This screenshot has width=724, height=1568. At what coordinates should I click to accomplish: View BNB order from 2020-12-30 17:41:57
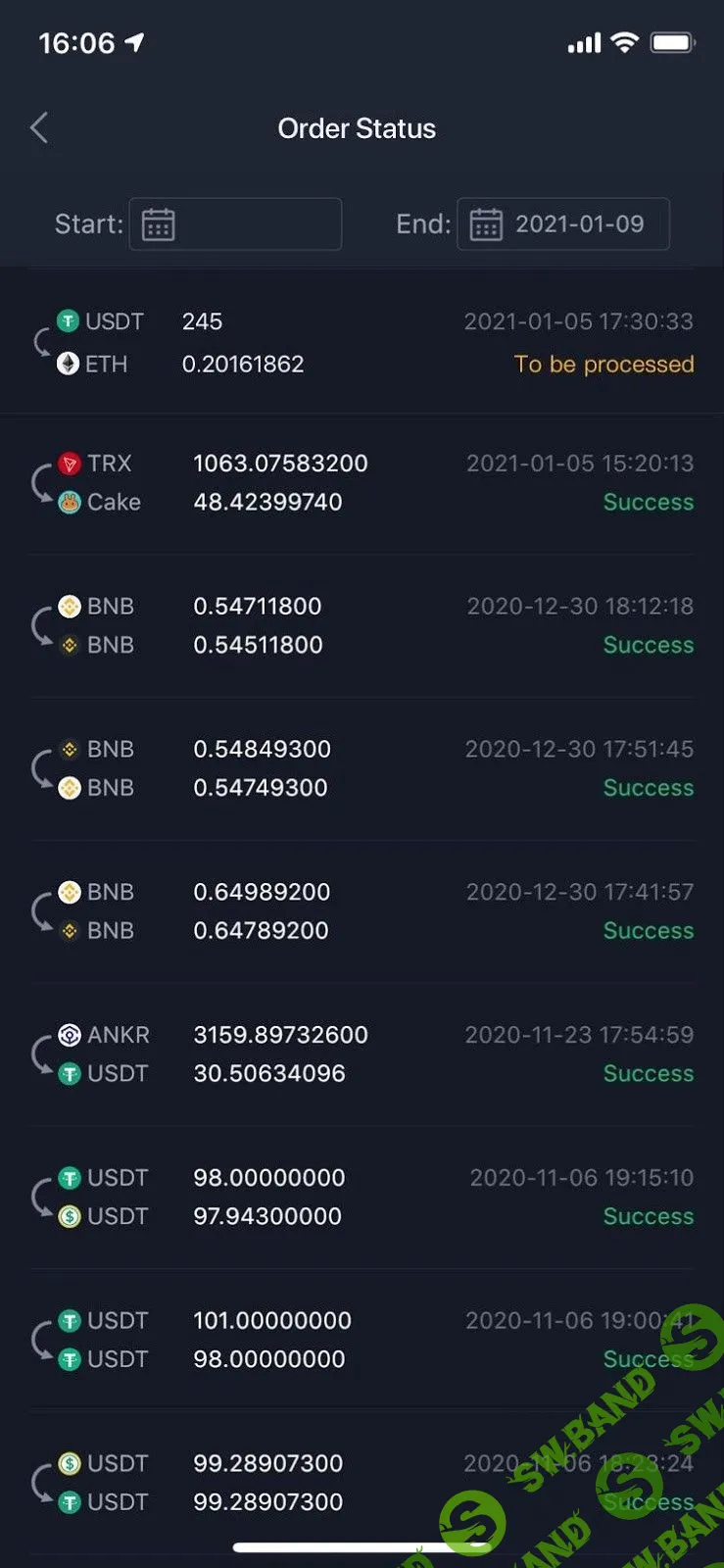click(x=362, y=911)
